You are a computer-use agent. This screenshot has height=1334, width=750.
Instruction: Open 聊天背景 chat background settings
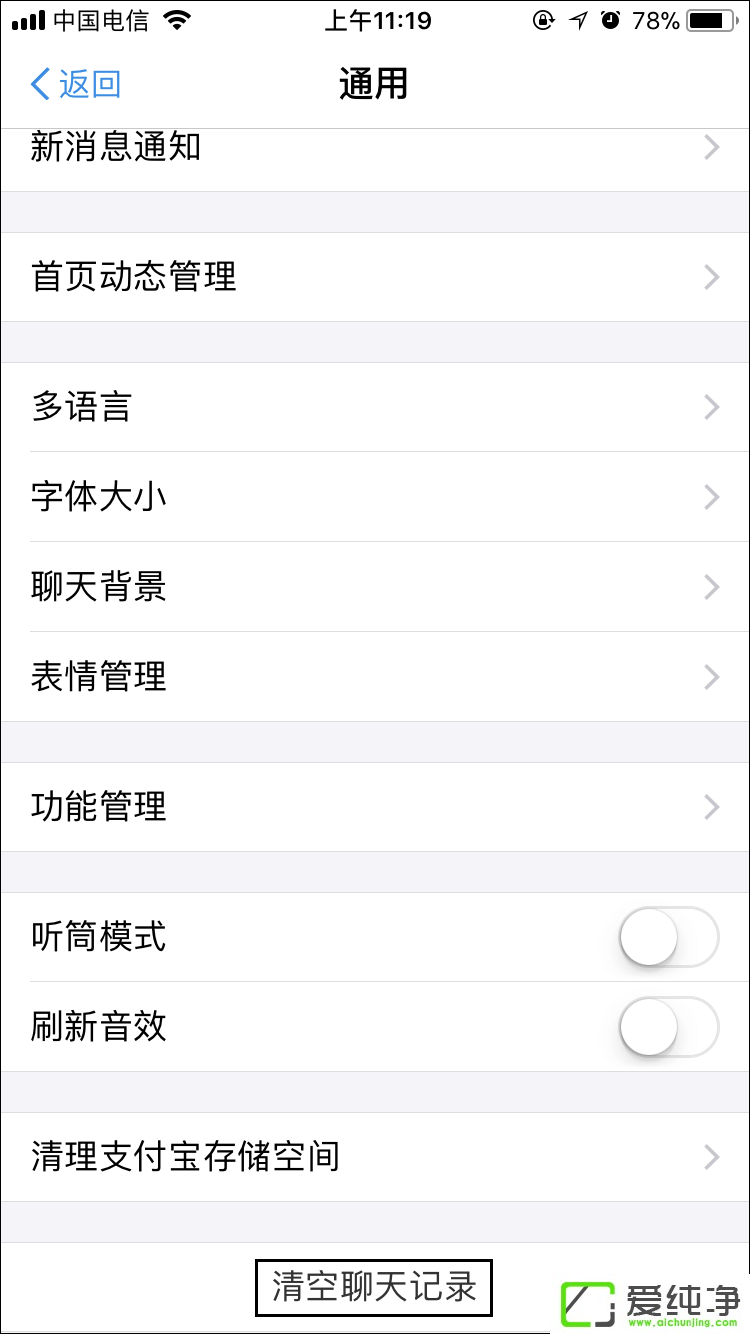coord(375,587)
